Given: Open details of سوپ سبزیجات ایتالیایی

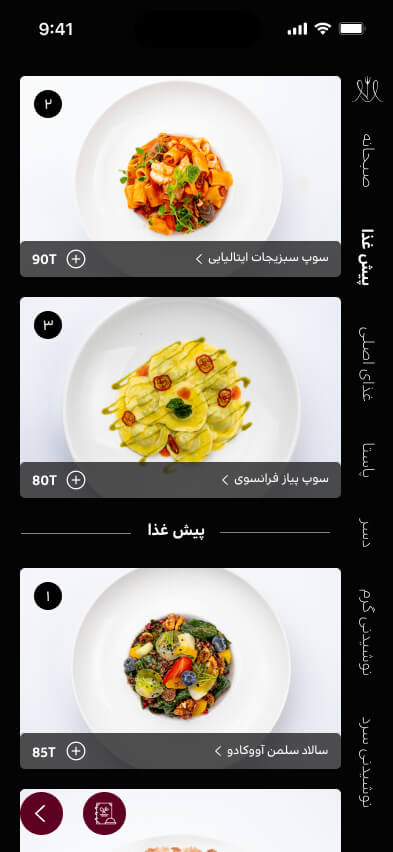Looking at the screenshot, I should 262,259.
